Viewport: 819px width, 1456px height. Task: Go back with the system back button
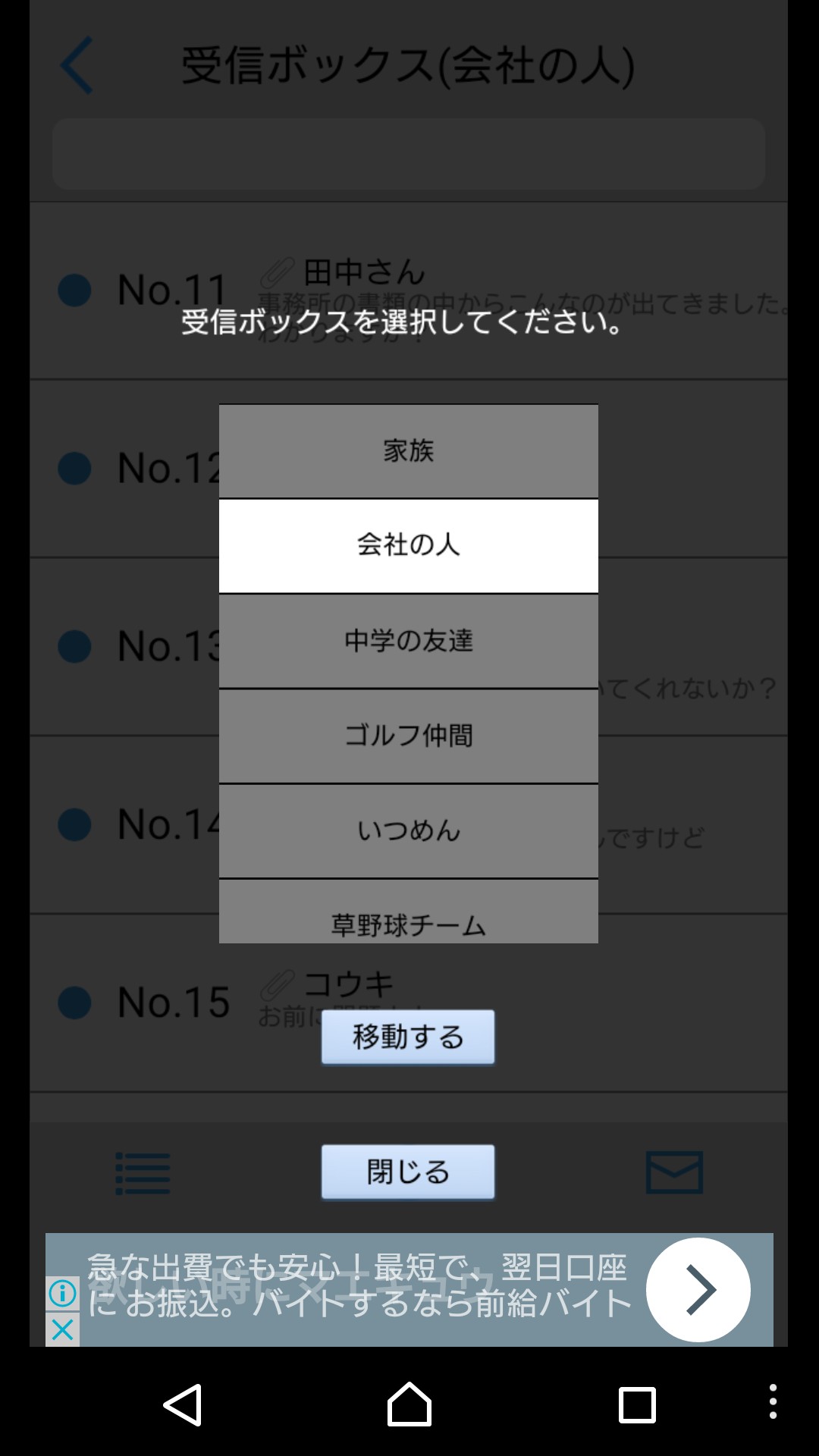[x=183, y=1404]
